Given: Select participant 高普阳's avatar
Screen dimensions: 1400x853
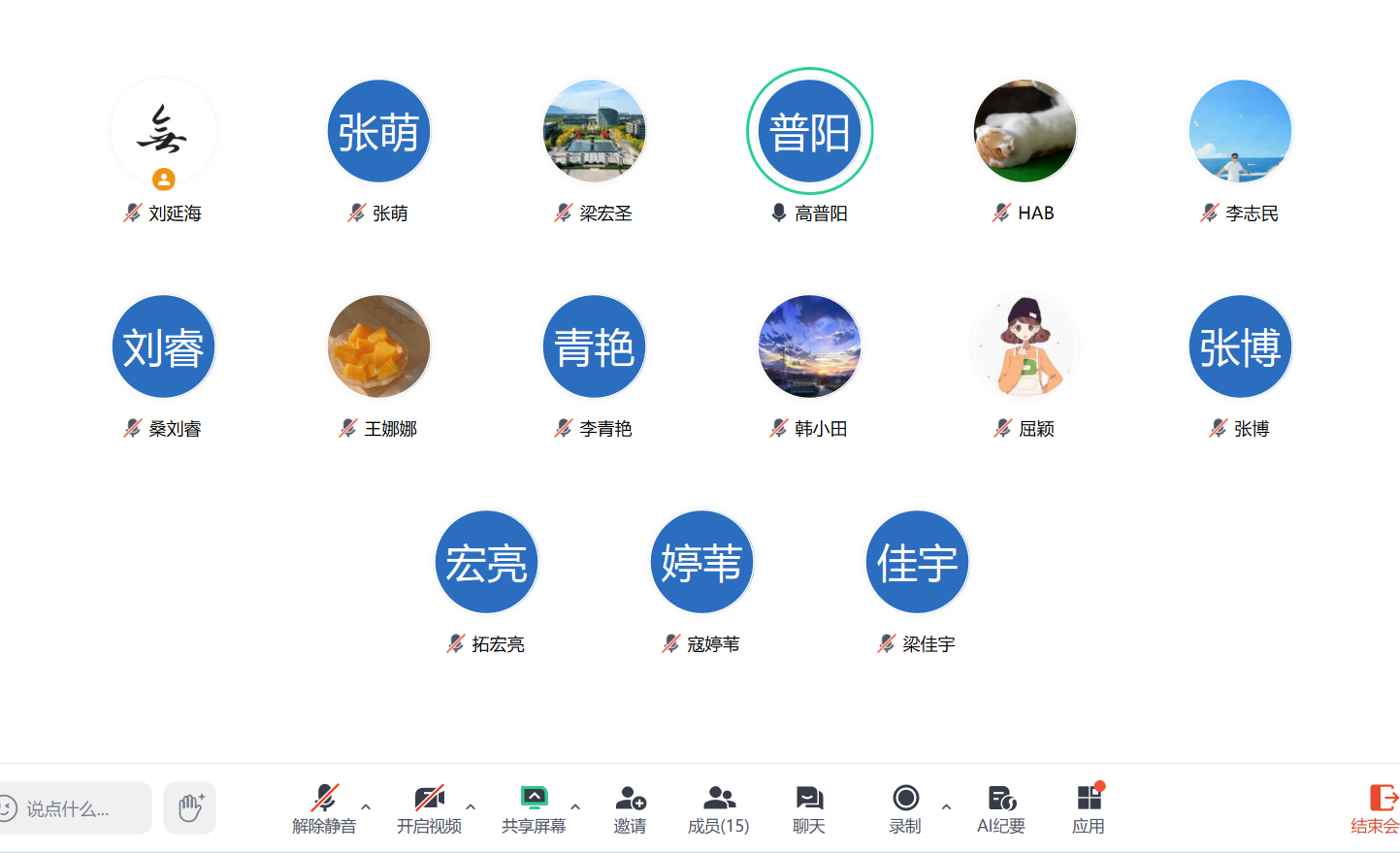Looking at the screenshot, I should click(810, 131).
